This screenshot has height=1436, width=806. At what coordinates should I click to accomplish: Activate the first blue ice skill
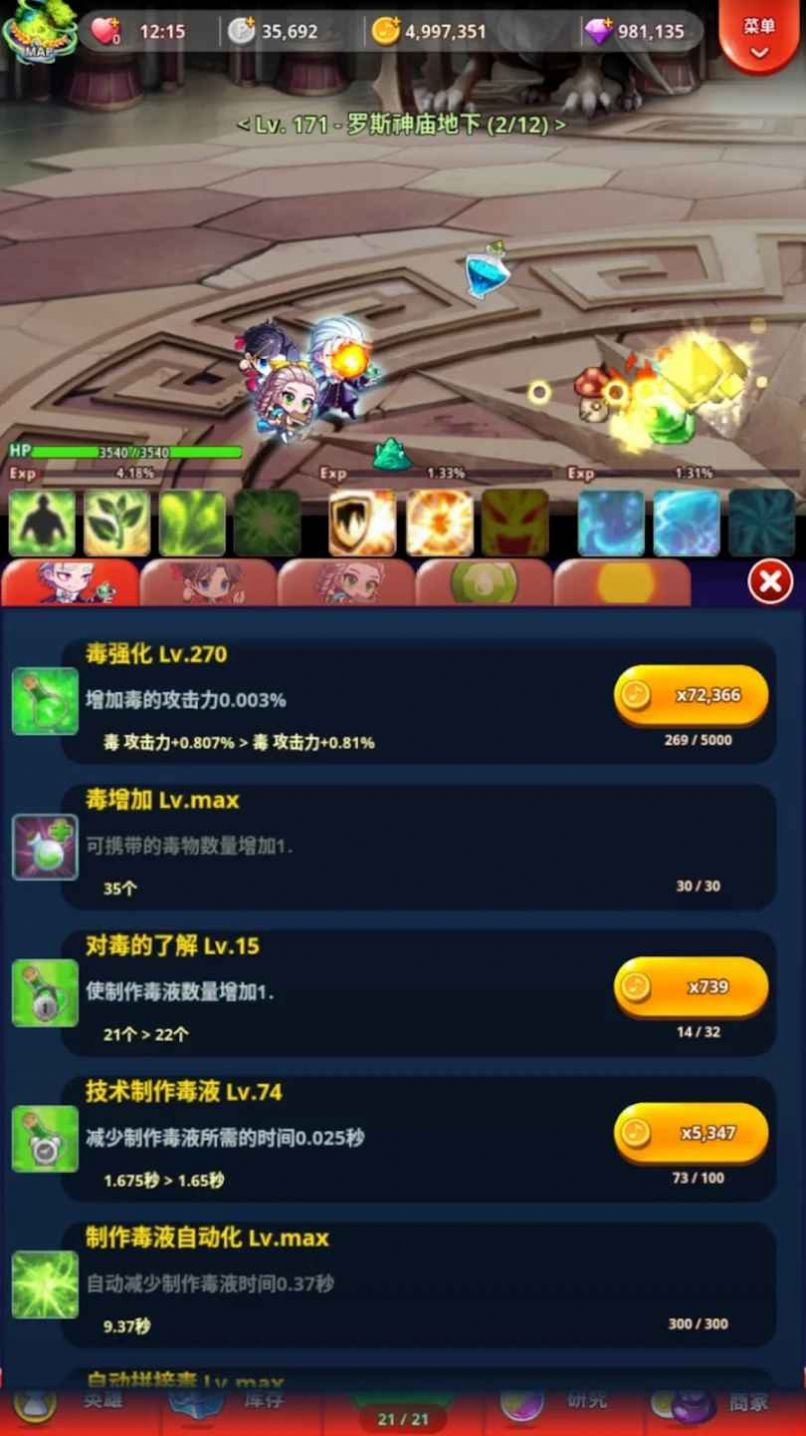pos(611,523)
